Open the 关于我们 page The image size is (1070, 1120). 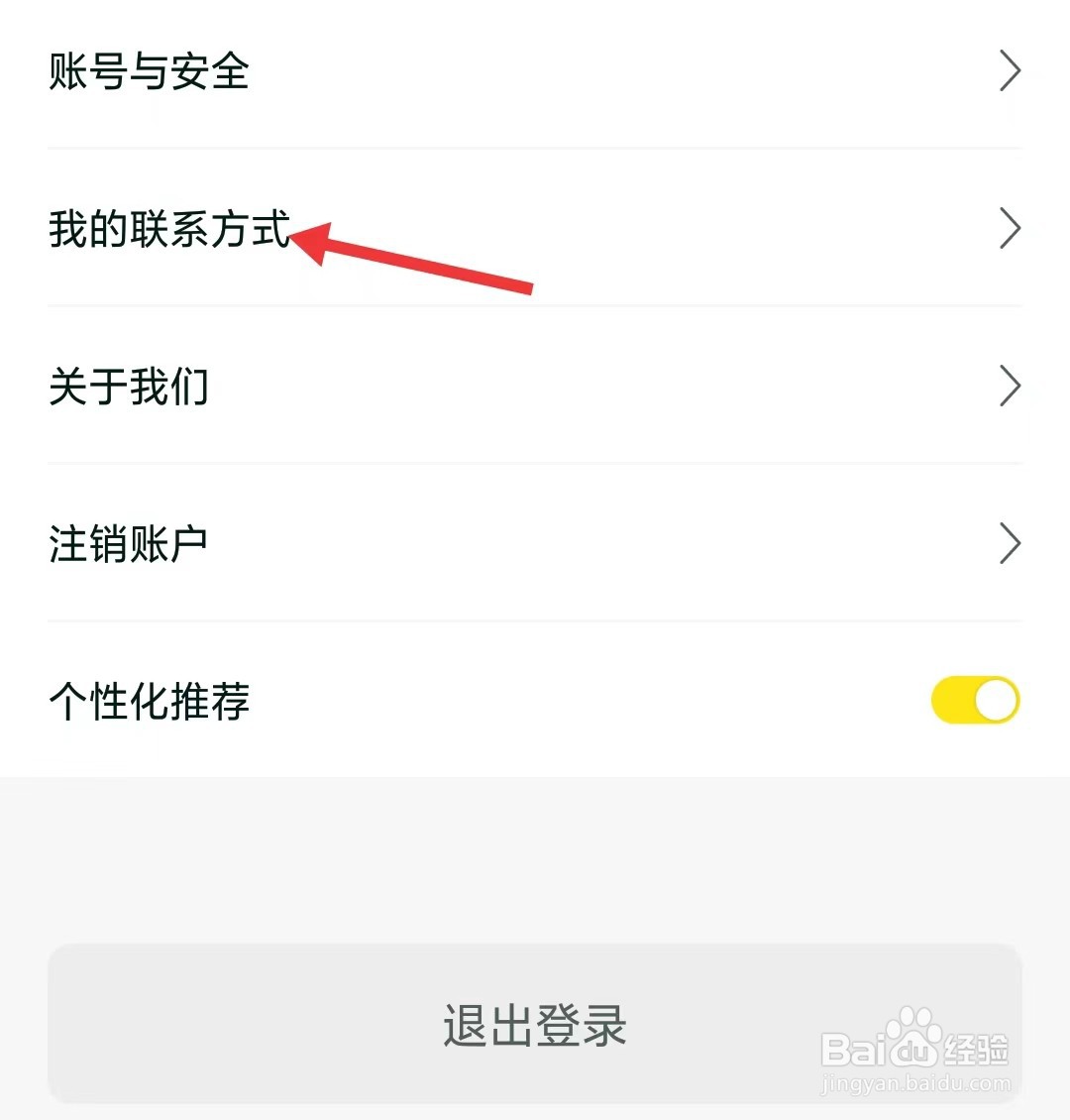click(x=129, y=387)
